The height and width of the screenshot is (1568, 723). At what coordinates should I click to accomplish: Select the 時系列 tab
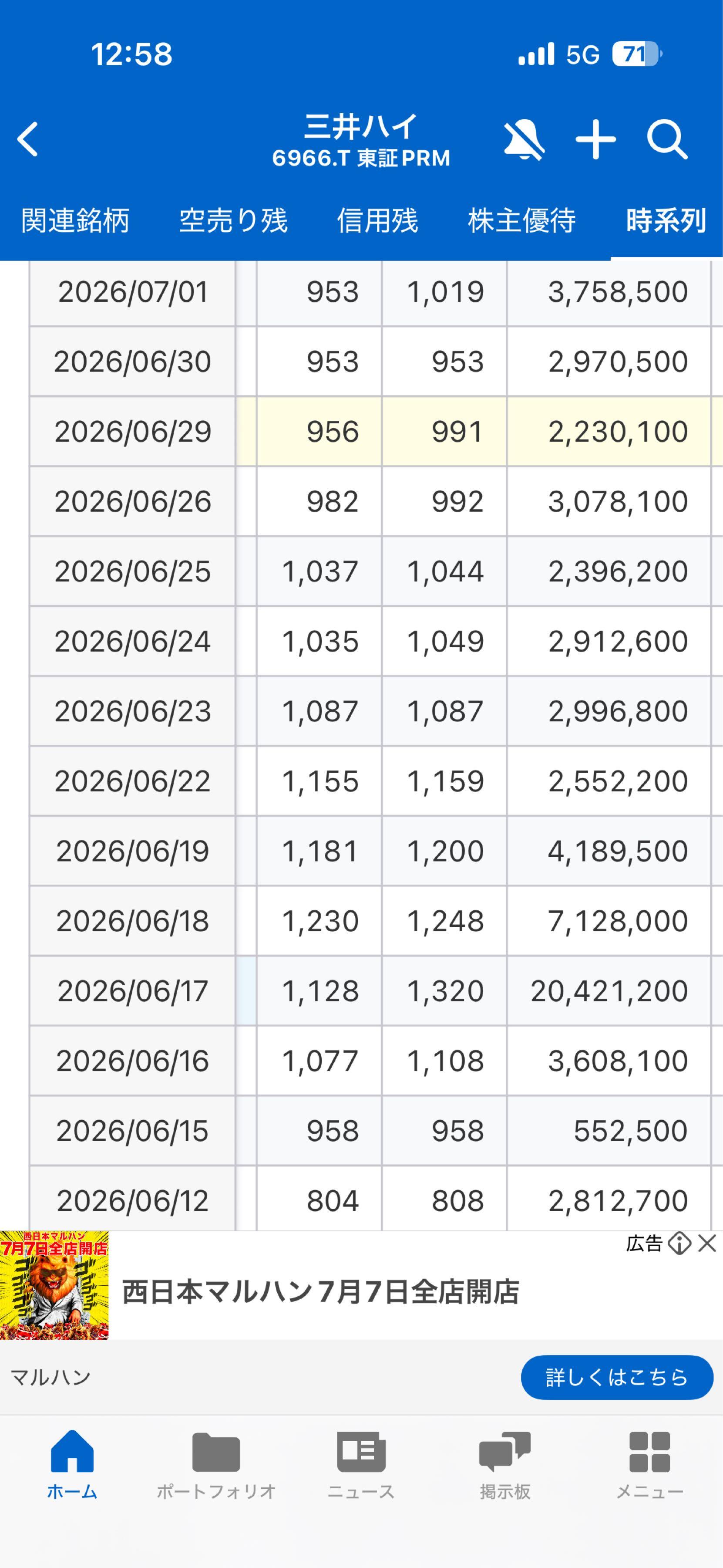(x=666, y=220)
